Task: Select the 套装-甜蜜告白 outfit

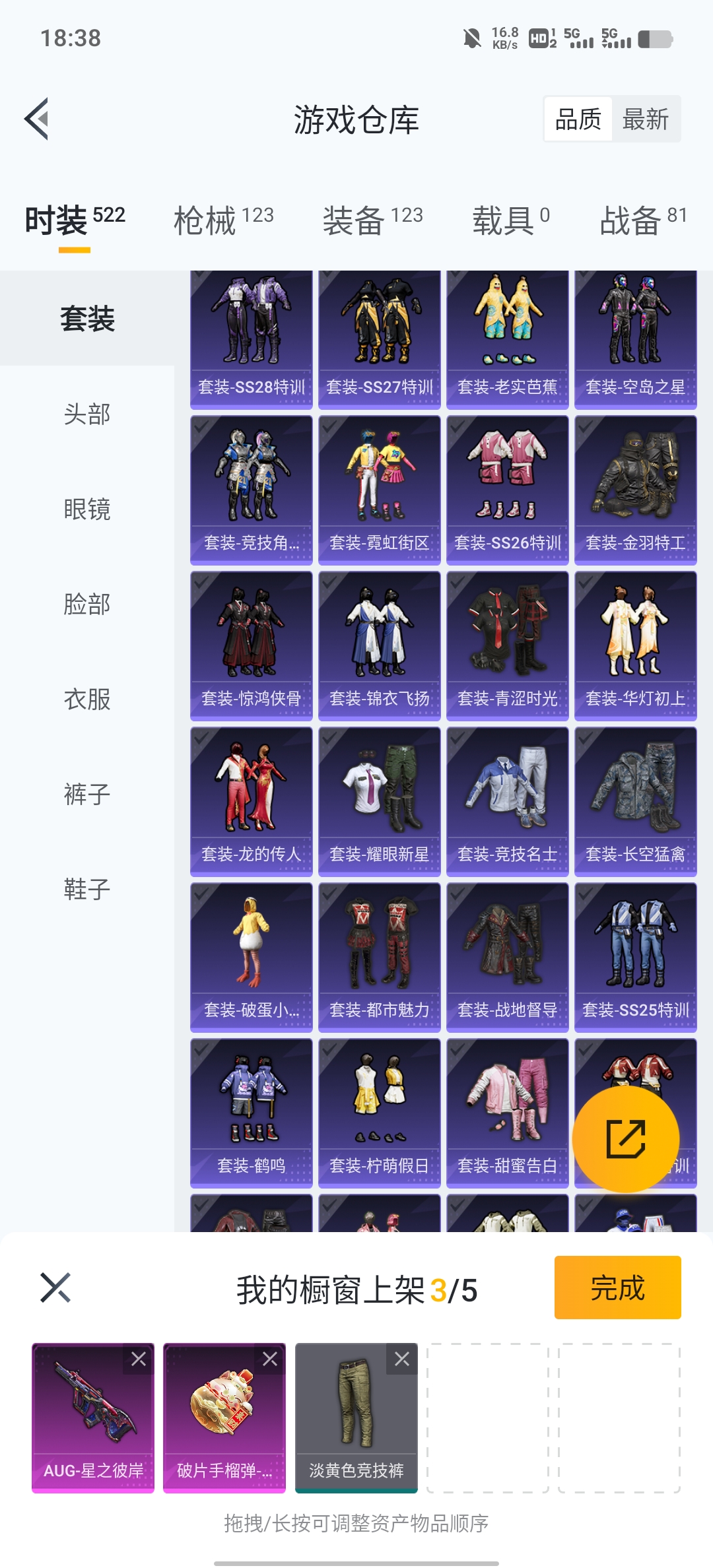Action: point(507,1113)
